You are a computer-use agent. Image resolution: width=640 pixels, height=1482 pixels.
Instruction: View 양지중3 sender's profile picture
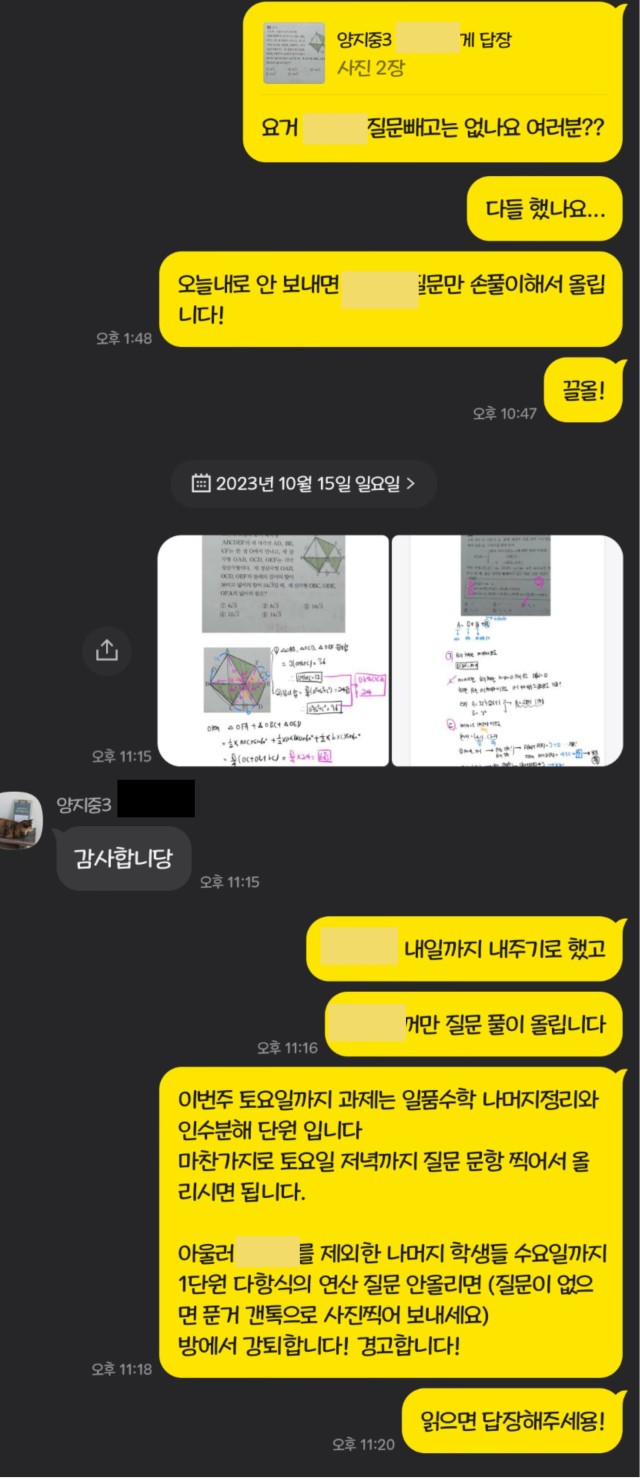(x=22, y=820)
